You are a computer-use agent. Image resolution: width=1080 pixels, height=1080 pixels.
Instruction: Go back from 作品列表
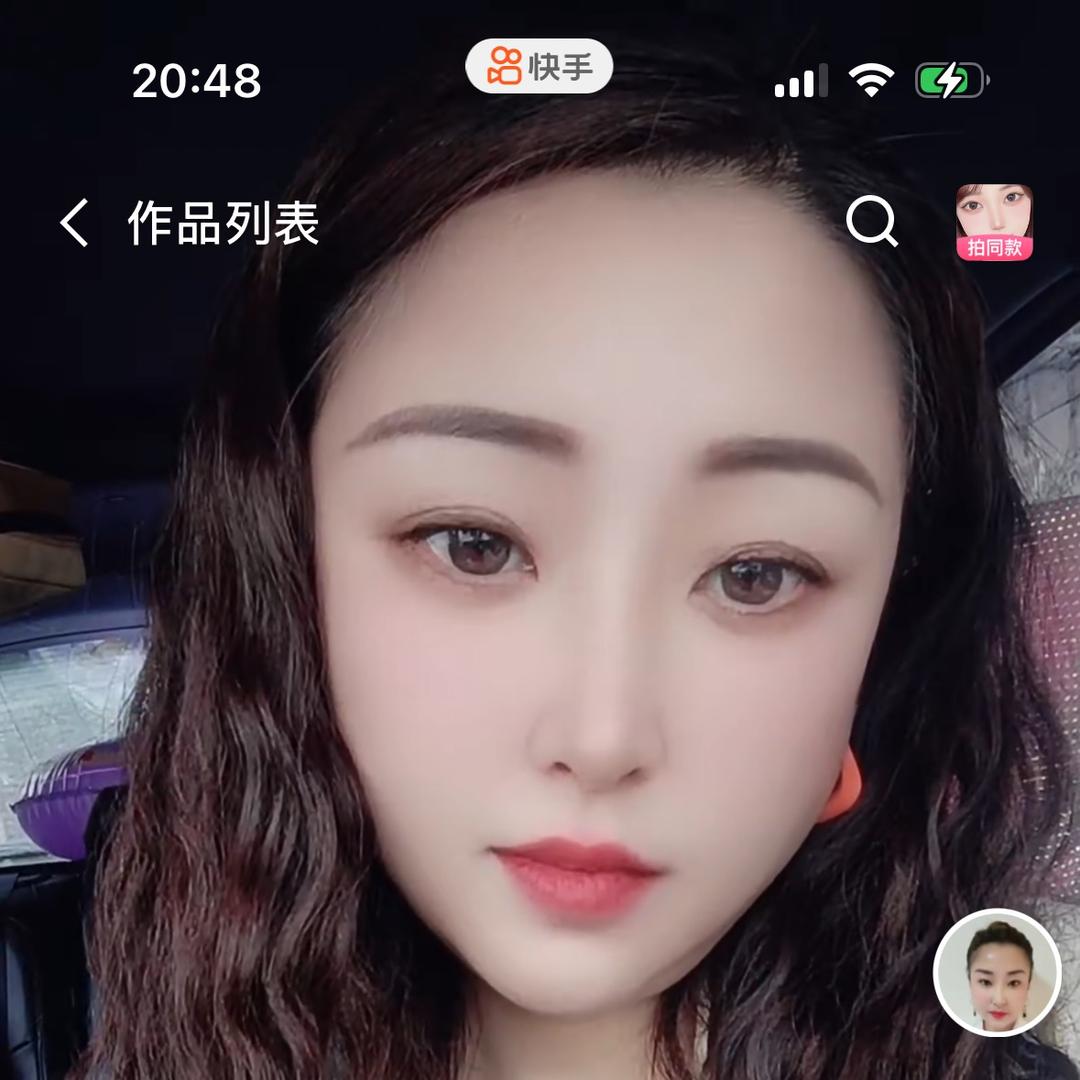click(x=74, y=222)
